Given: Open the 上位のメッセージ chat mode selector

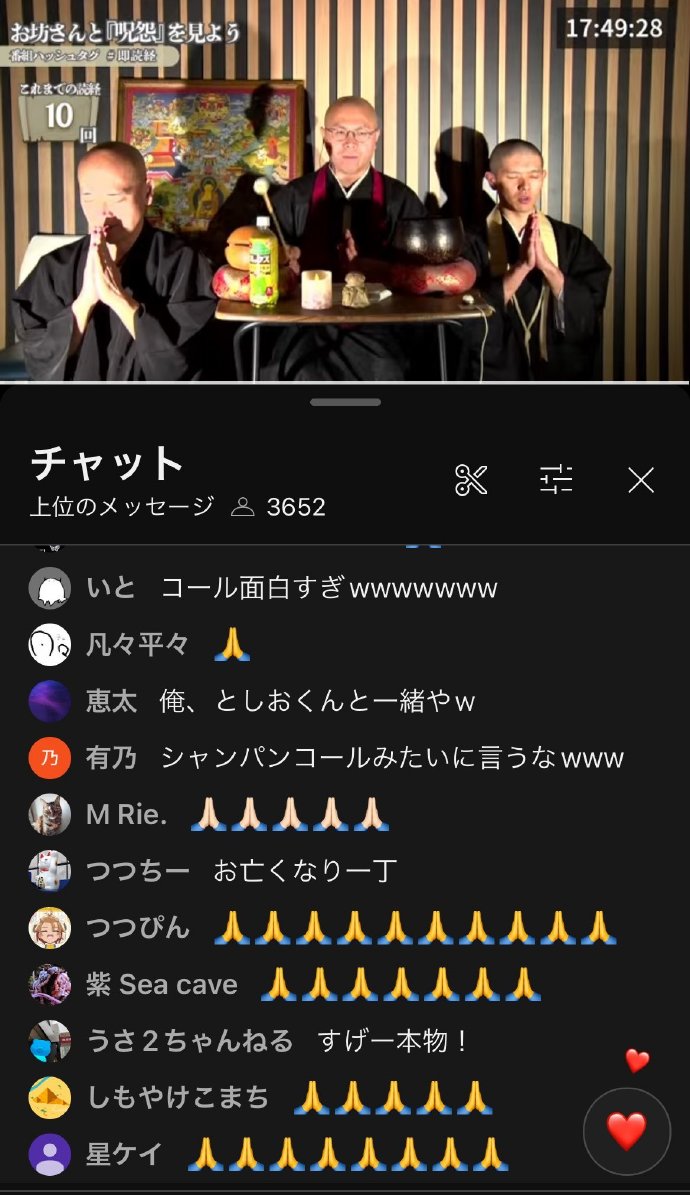Looking at the screenshot, I should click(121, 507).
